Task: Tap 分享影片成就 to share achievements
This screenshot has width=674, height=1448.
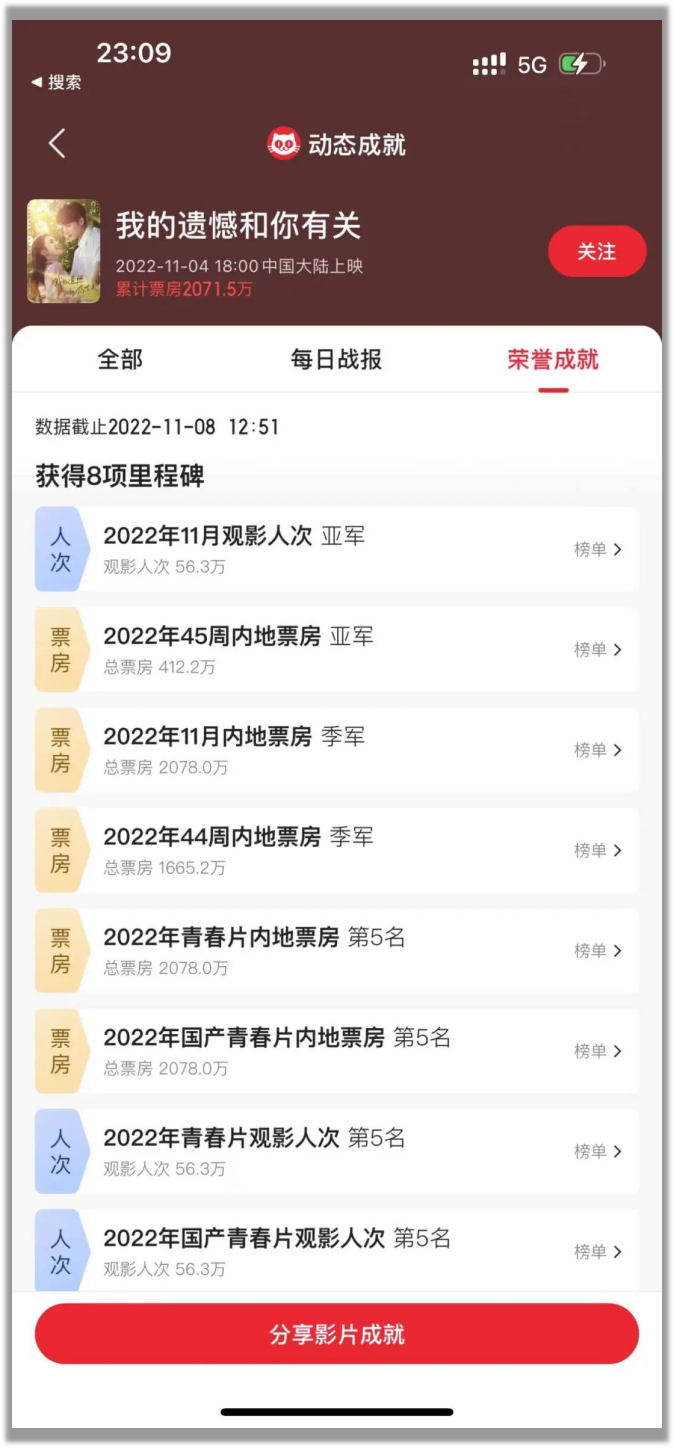Action: (337, 1334)
